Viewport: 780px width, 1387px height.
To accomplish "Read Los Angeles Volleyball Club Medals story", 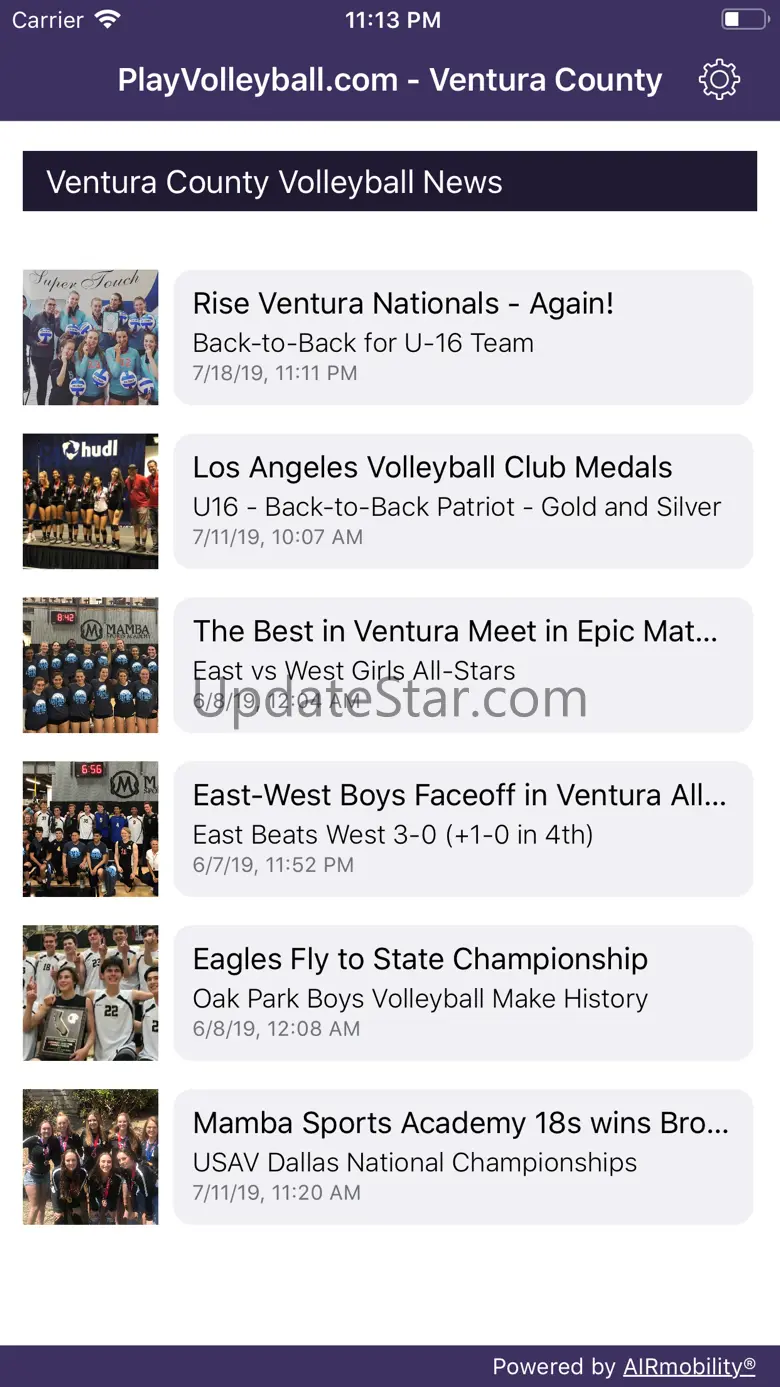I will click(x=463, y=501).
